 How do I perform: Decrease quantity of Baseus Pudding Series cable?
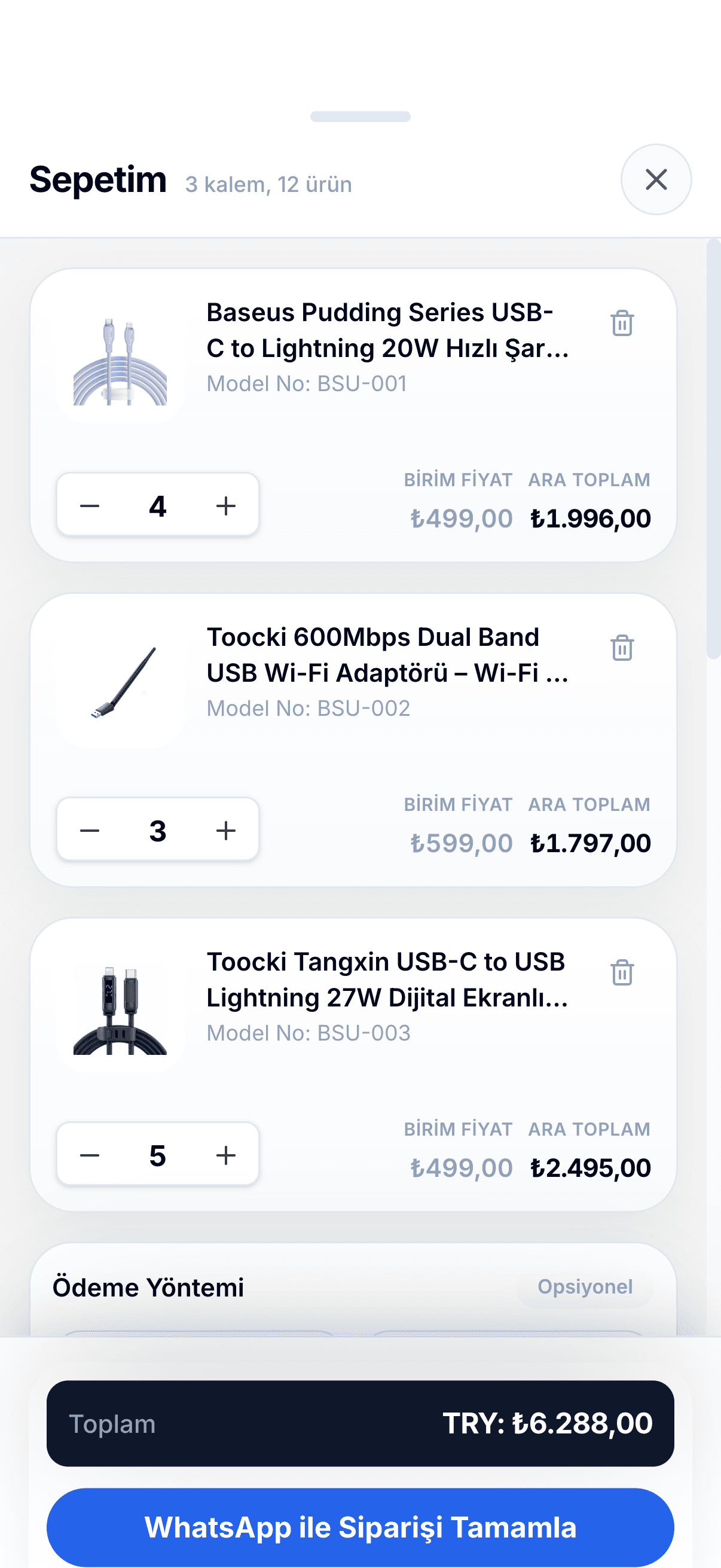90,505
